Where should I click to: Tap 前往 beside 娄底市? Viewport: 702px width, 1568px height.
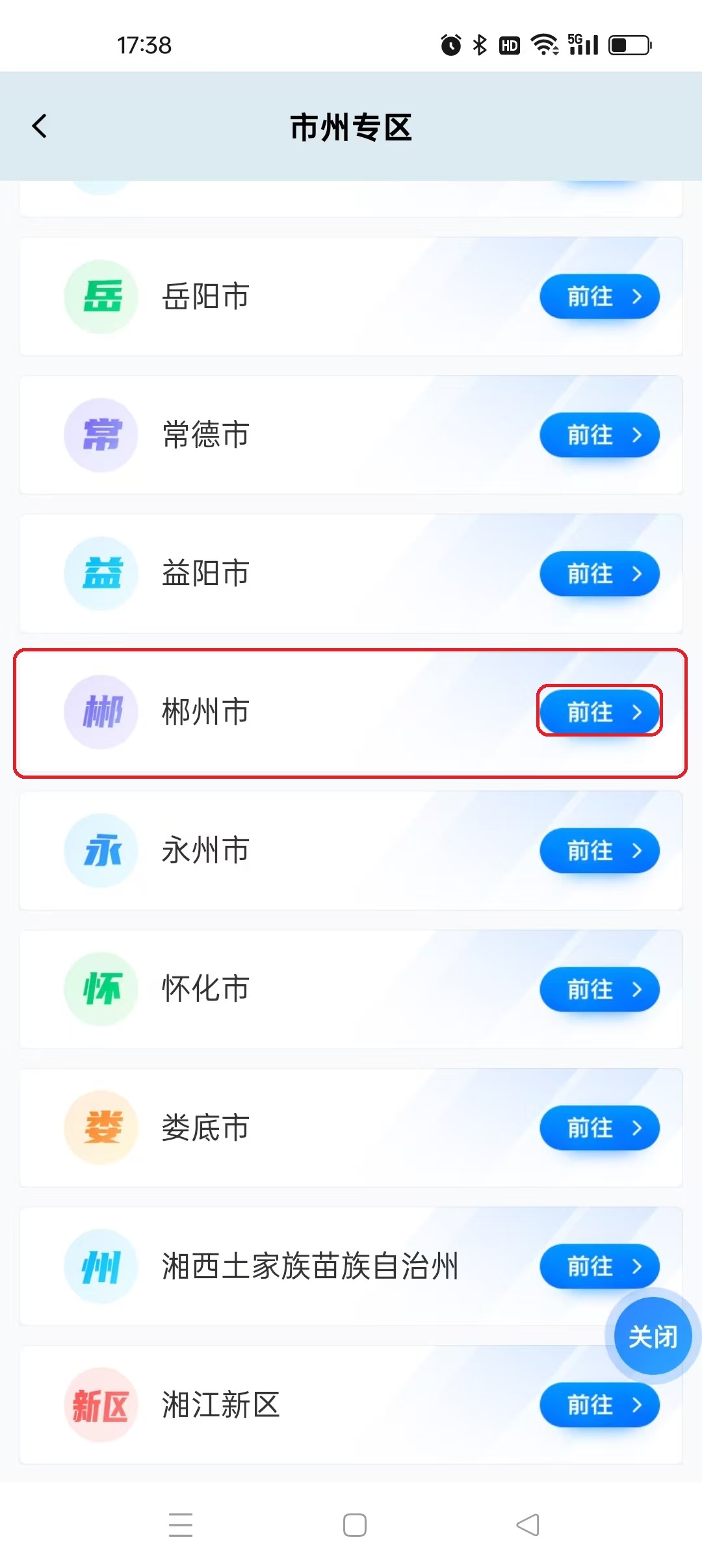pos(599,1128)
